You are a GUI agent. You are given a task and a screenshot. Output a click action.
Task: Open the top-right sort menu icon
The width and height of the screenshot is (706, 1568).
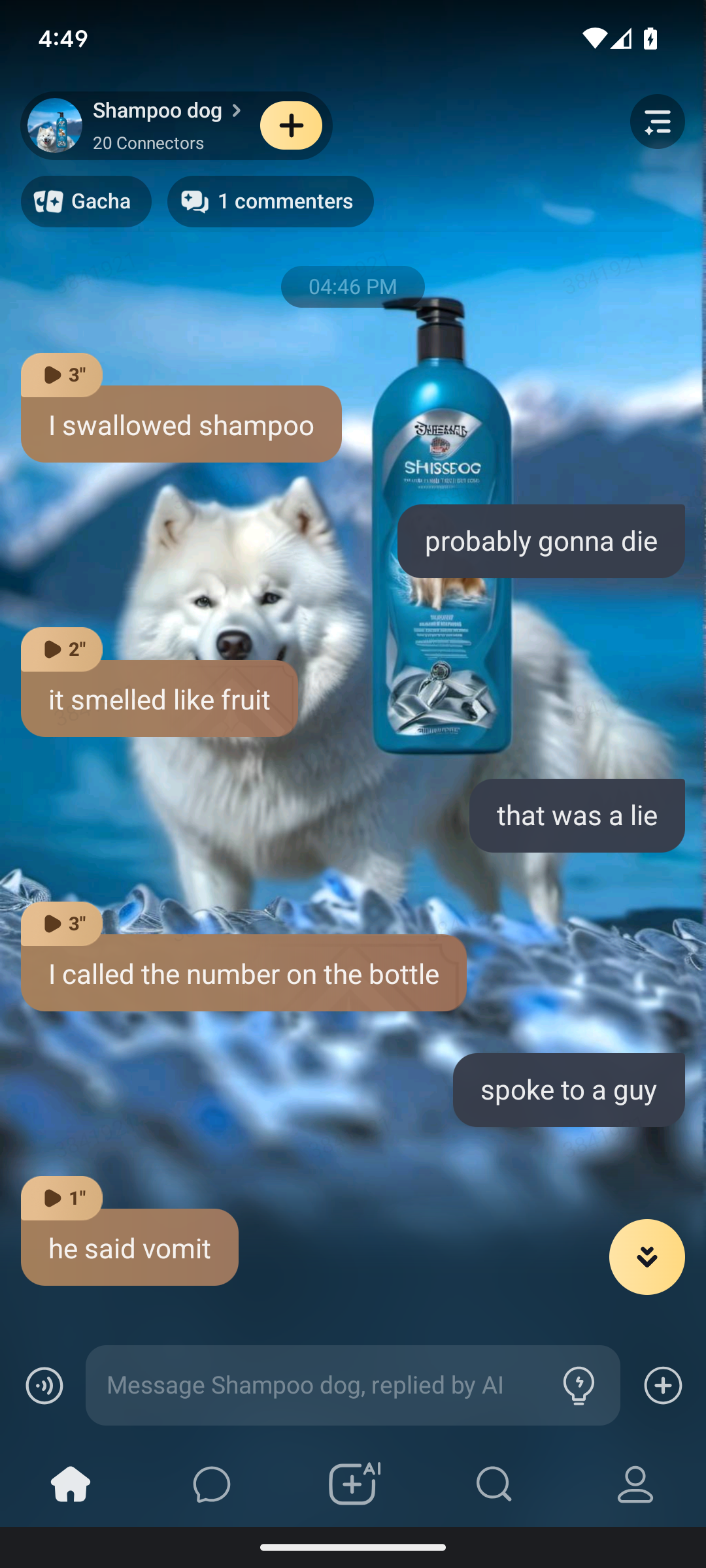point(657,122)
